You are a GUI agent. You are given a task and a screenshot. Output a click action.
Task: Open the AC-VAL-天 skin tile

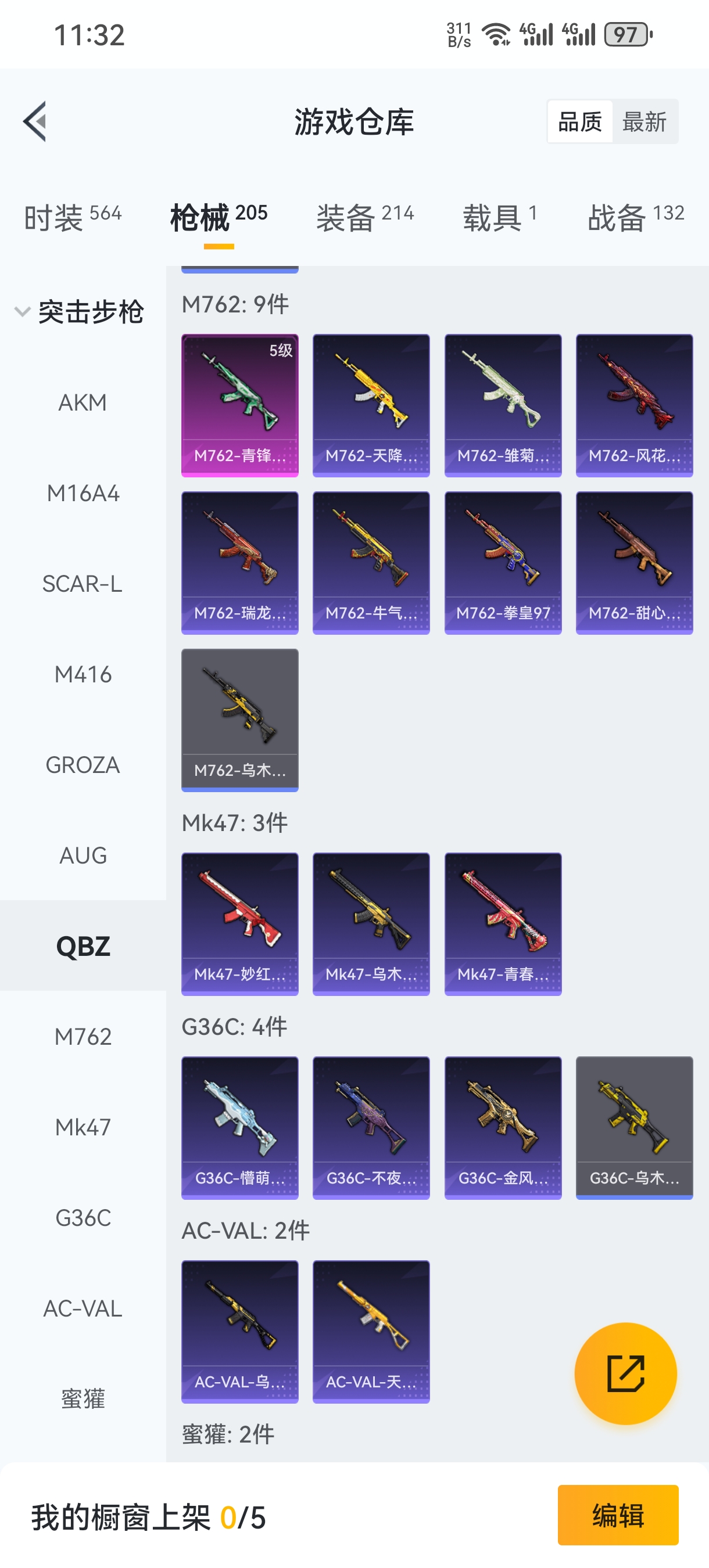[371, 1331]
